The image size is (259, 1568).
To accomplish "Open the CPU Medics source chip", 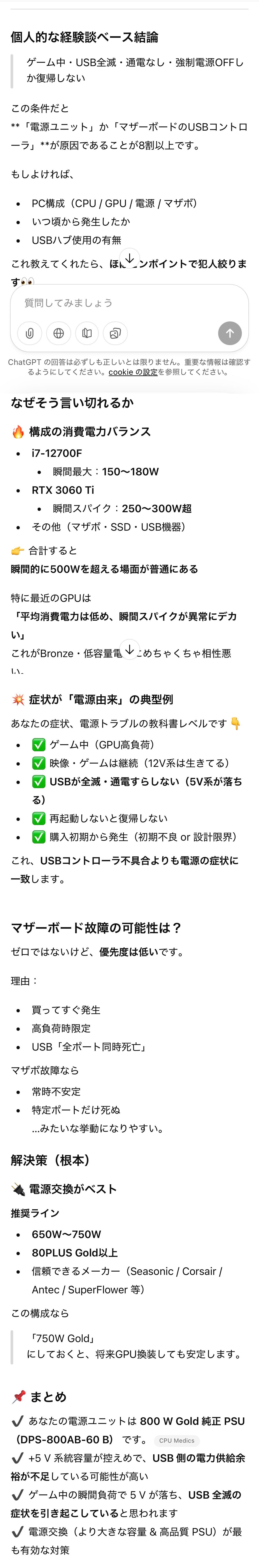I will [177, 1441].
